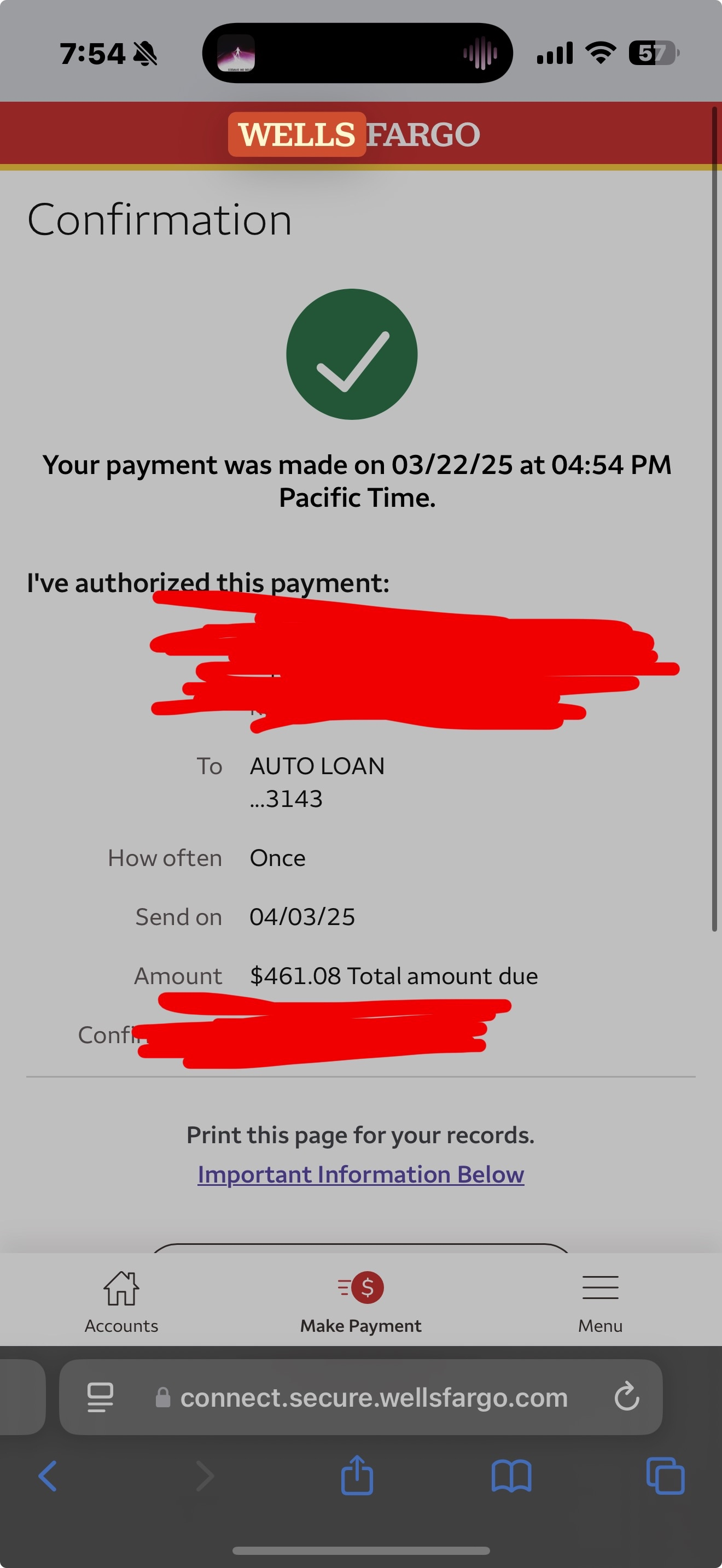The width and height of the screenshot is (722, 1568).
Task: Tap the connect.secure.wellsfargo.com address bar
Action: click(373, 1397)
